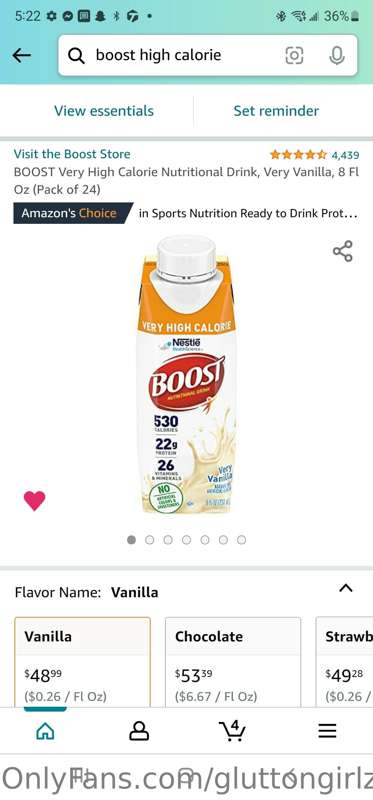
Task: Select the Vanilla flavor option
Action: pos(83,662)
